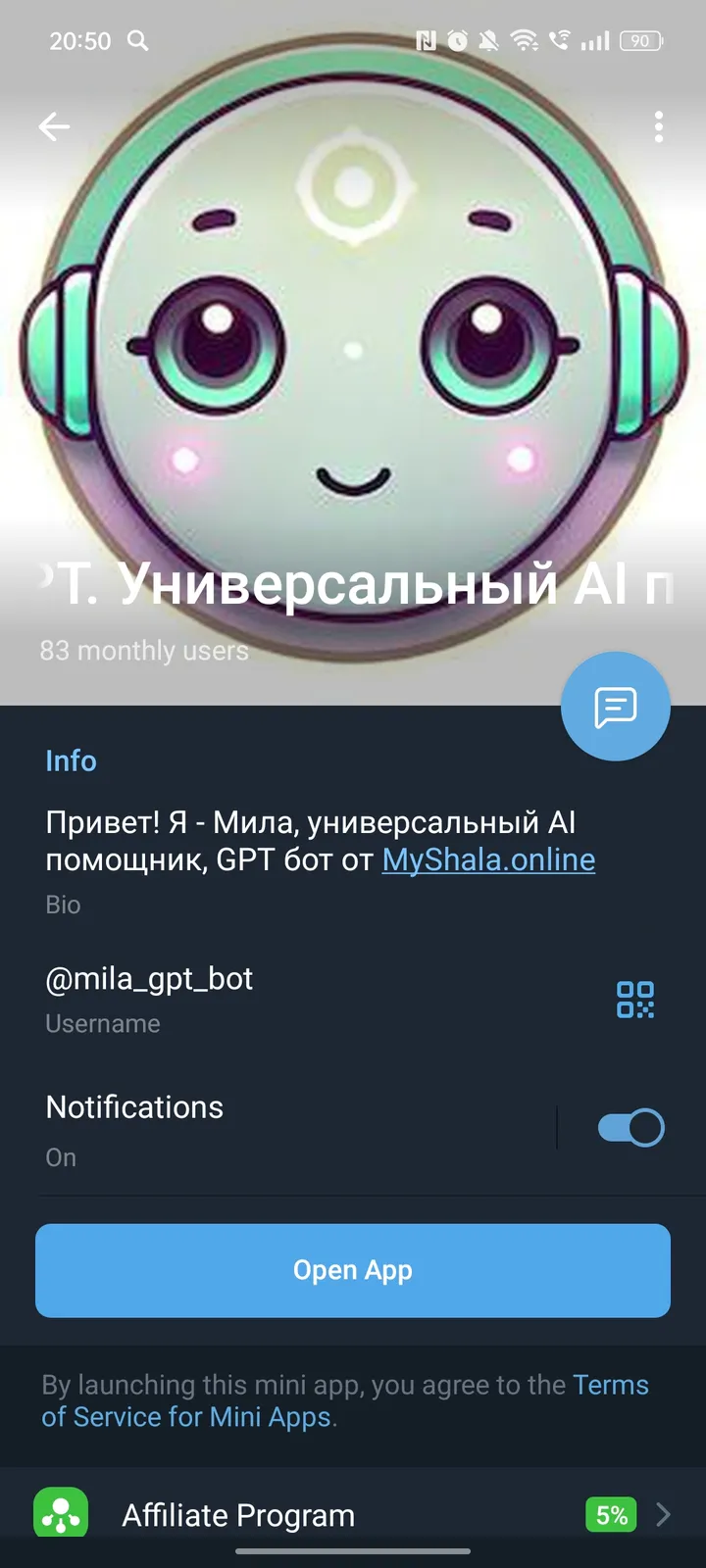Open the QR code for @mila_gpt_bot
The width and height of the screenshot is (706, 1568).
(x=634, y=1001)
